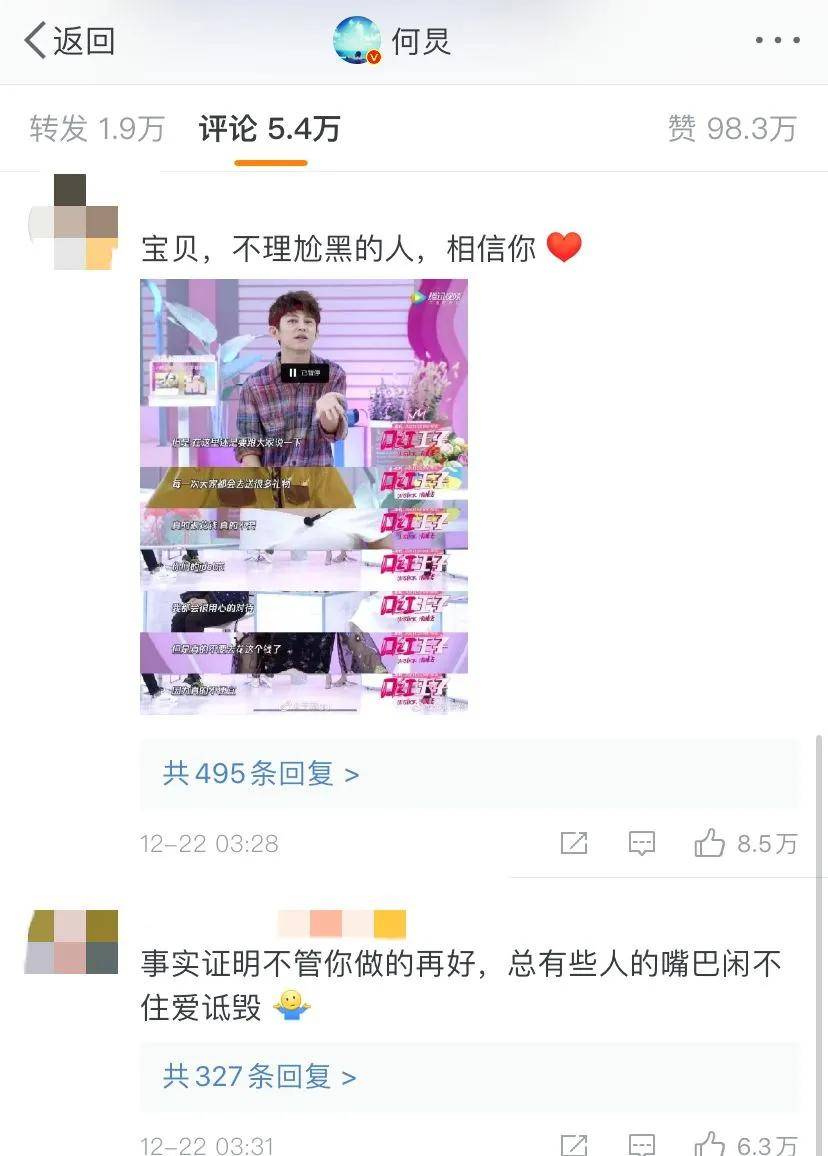Open 何炅's profile from the header

pyautogui.click(x=394, y=42)
